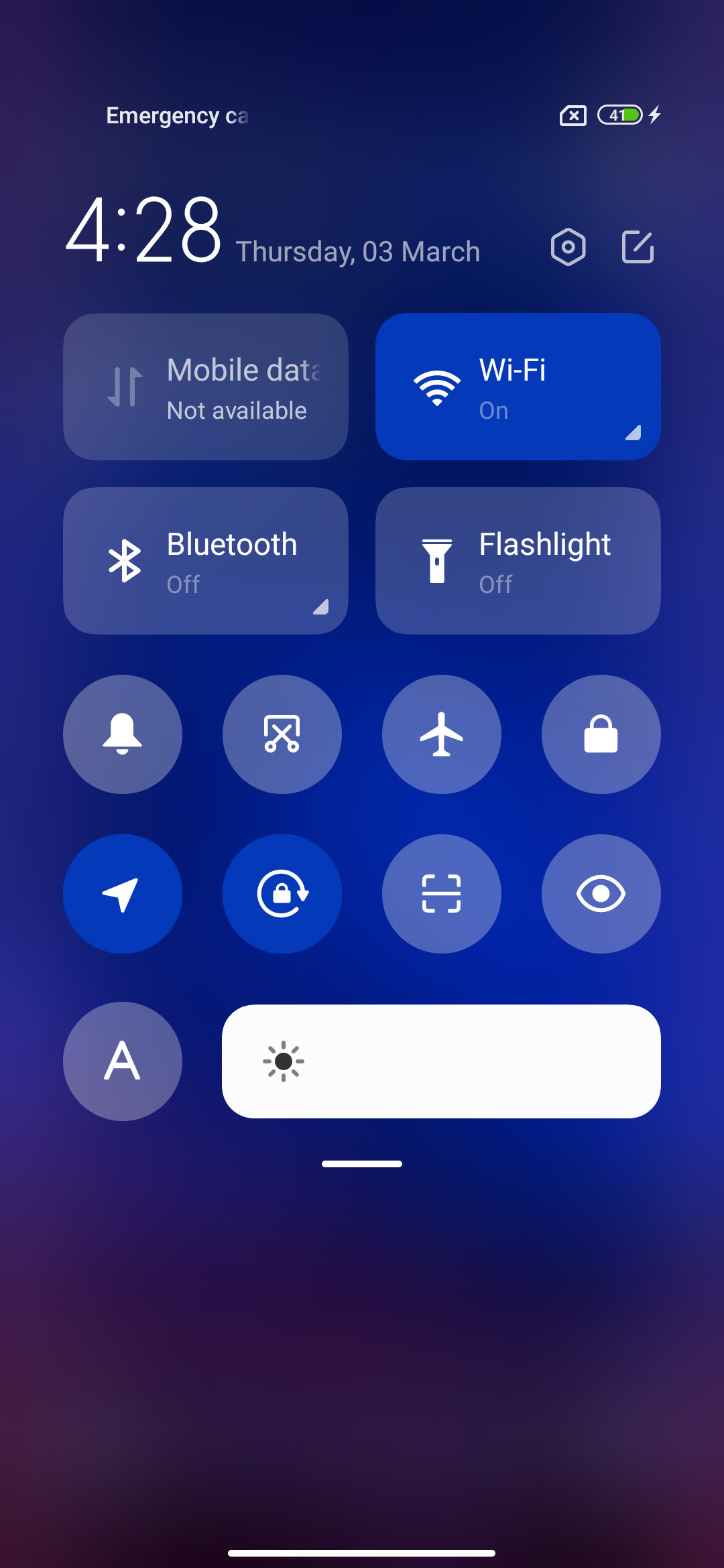
Task: Tap the Mobile data tile
Action: coord(206,387)
